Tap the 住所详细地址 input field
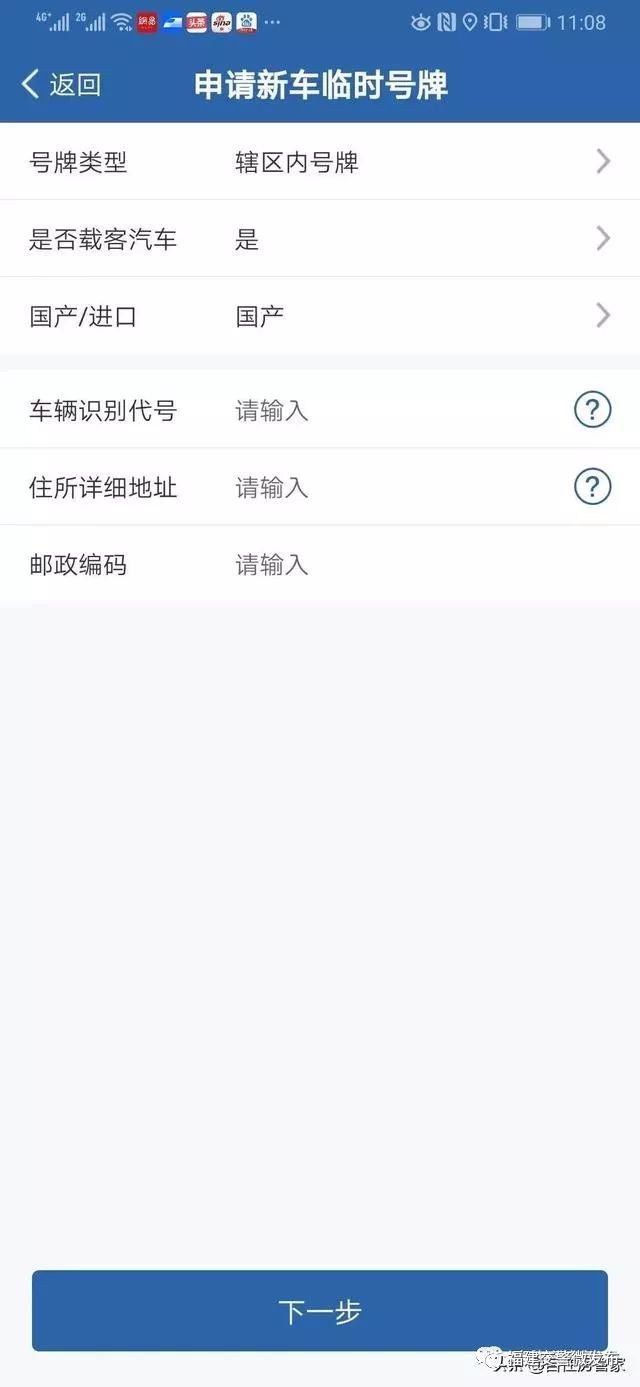This screenshot has width=640, height=1387. click(x=390, y=488)
